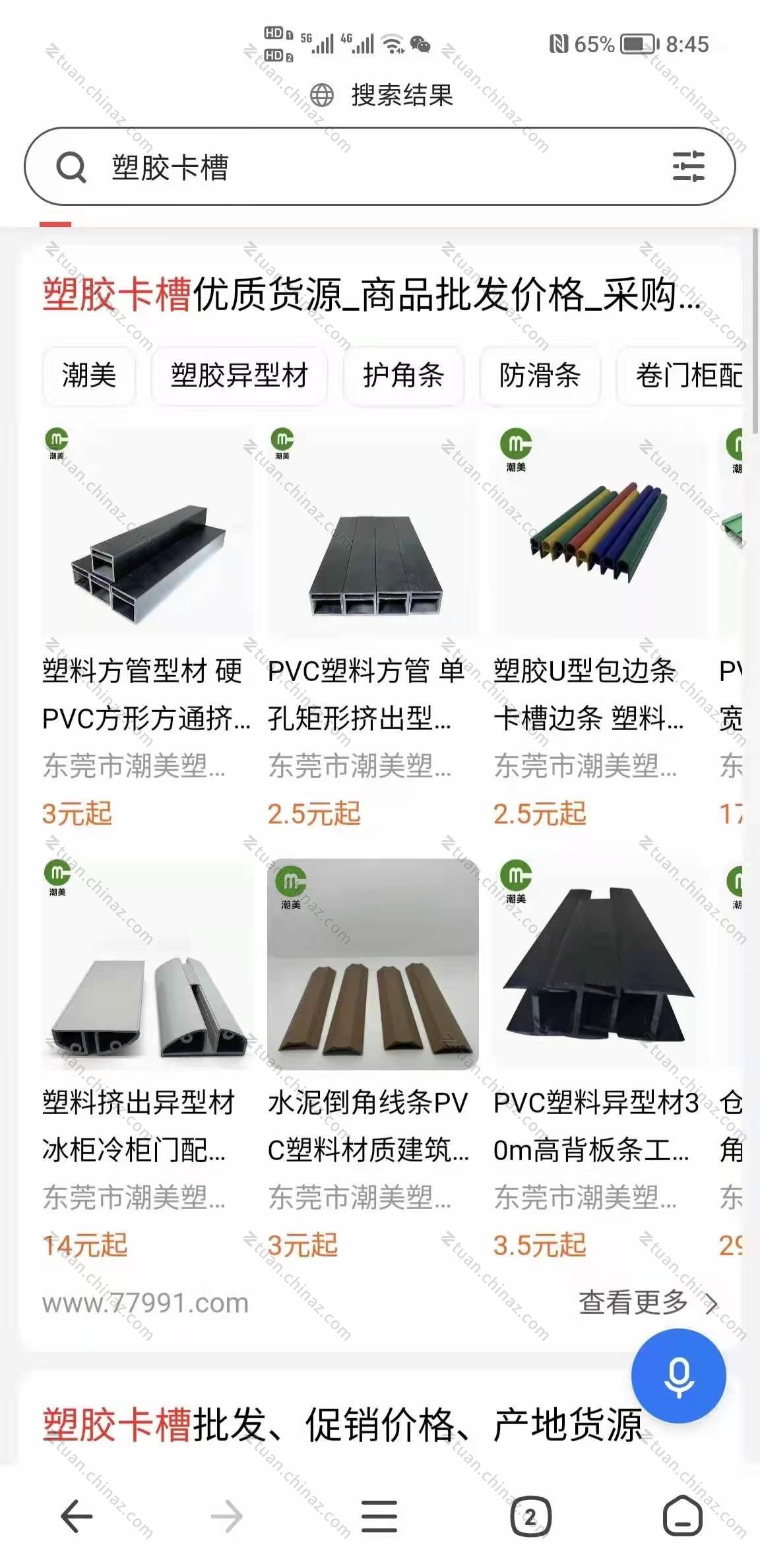Choose the 防滑条 chip
This screenshot has width=760, height=1568.
pyautogui.click(x=540, y=376)
